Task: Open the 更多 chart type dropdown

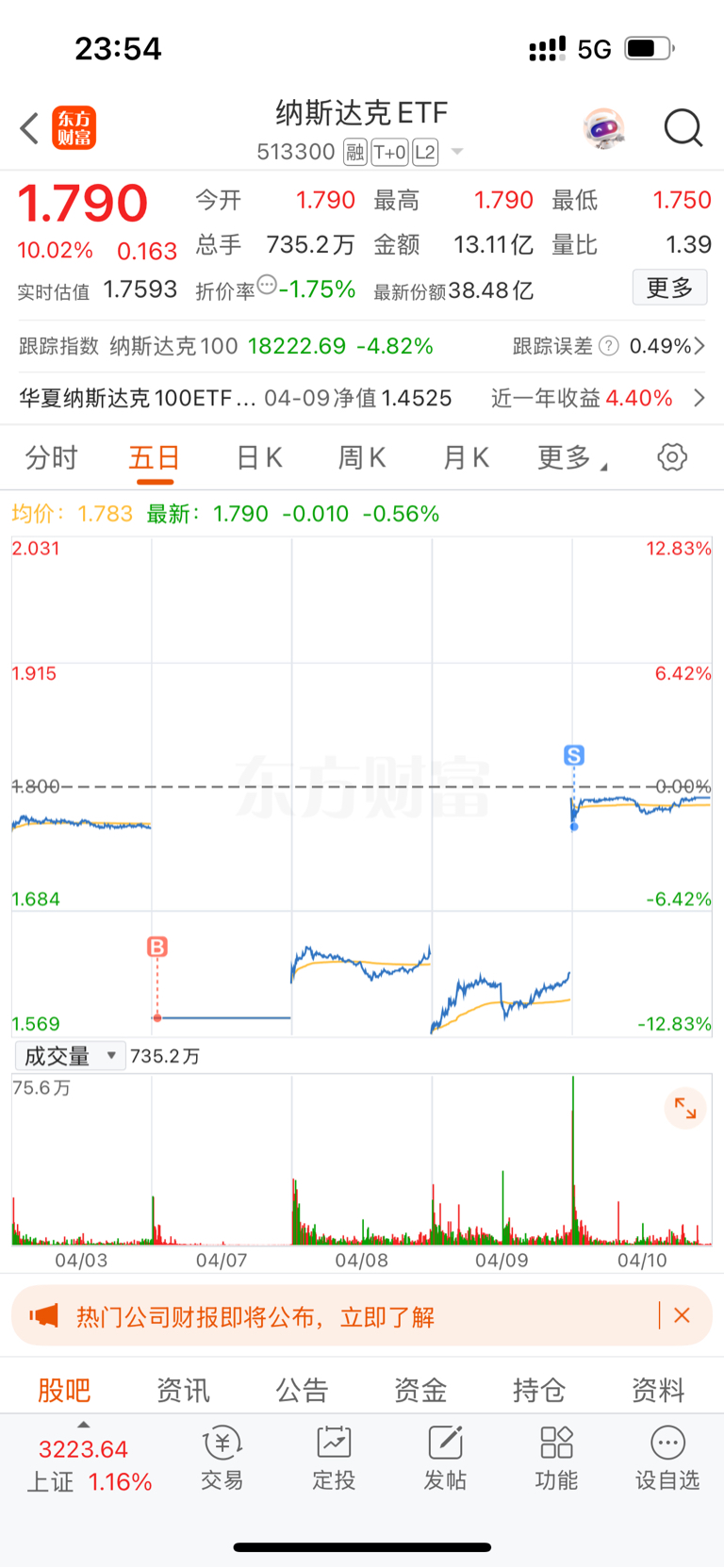Action: click(x=570, y=456)
